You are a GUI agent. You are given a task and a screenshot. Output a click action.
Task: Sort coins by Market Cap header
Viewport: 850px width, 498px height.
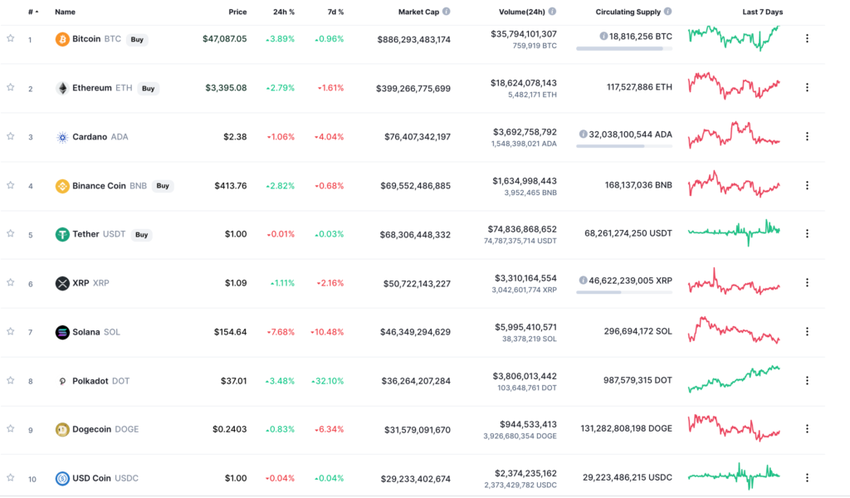[x=418, y=12]
